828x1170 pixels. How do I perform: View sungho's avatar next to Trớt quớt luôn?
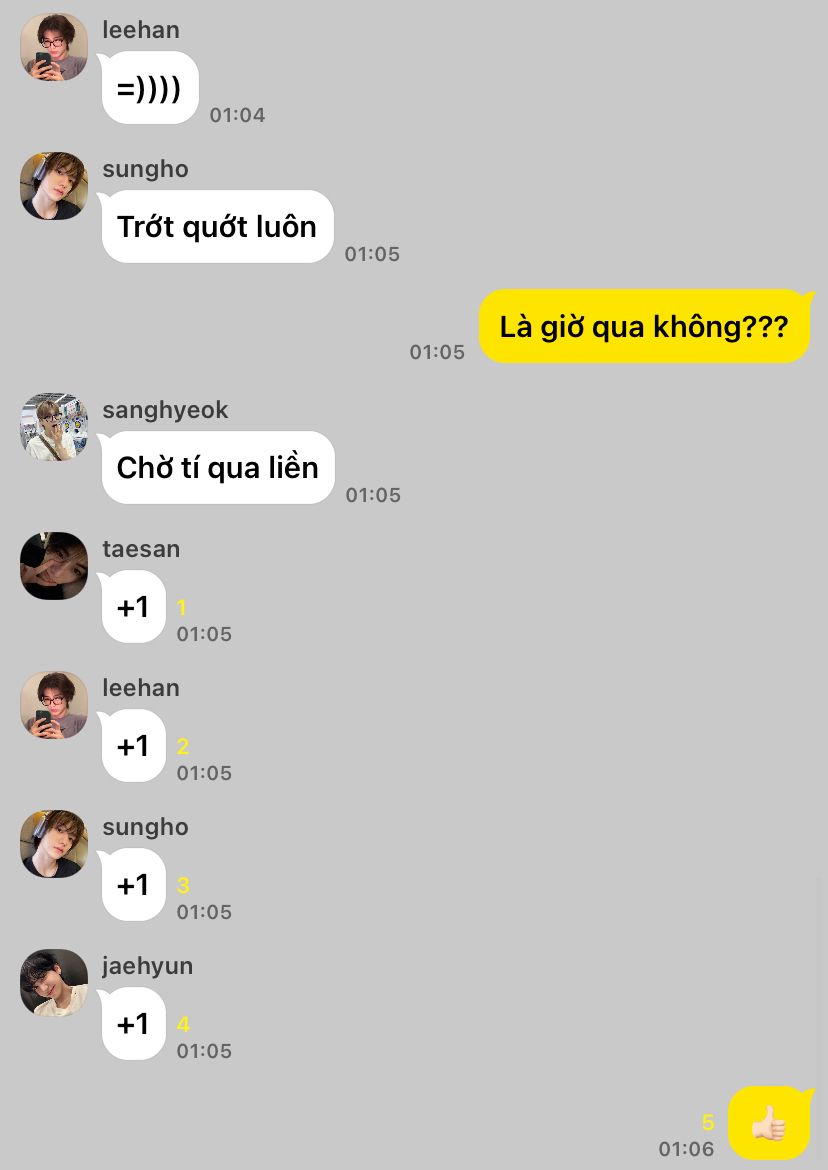54,186
